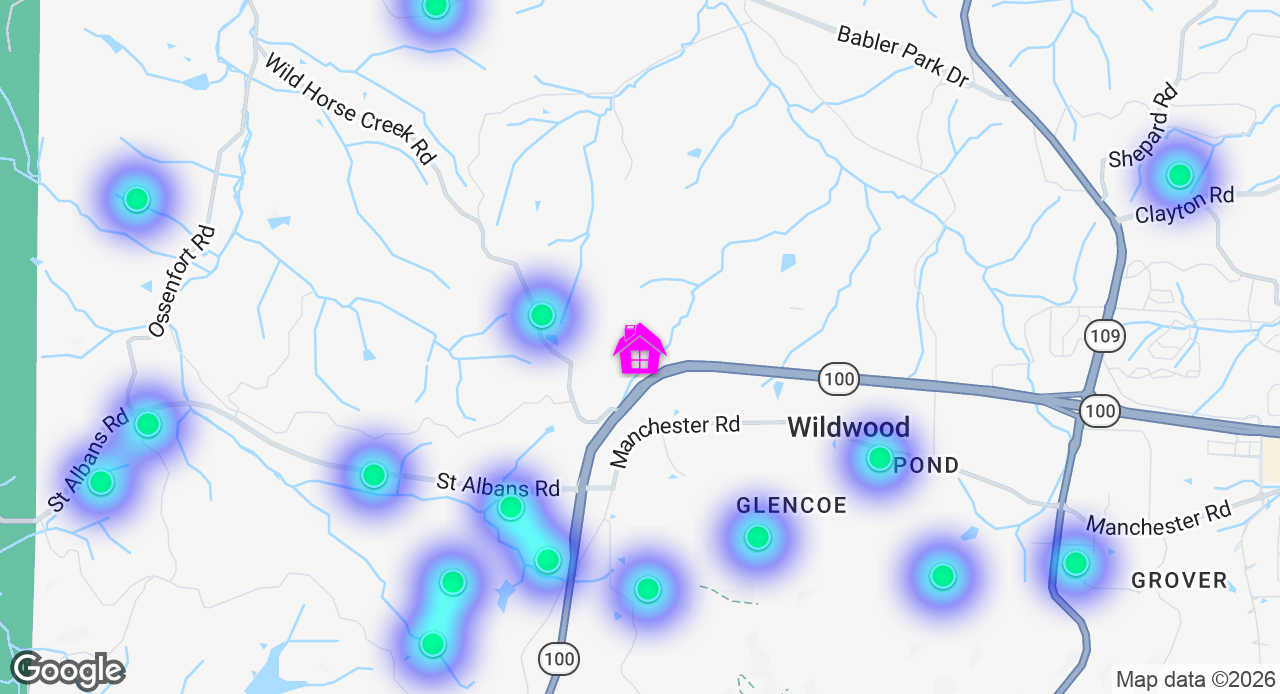Select the green marker nearest Grover
This screenshot has height=694, width=1280.
coord(1075,563)
